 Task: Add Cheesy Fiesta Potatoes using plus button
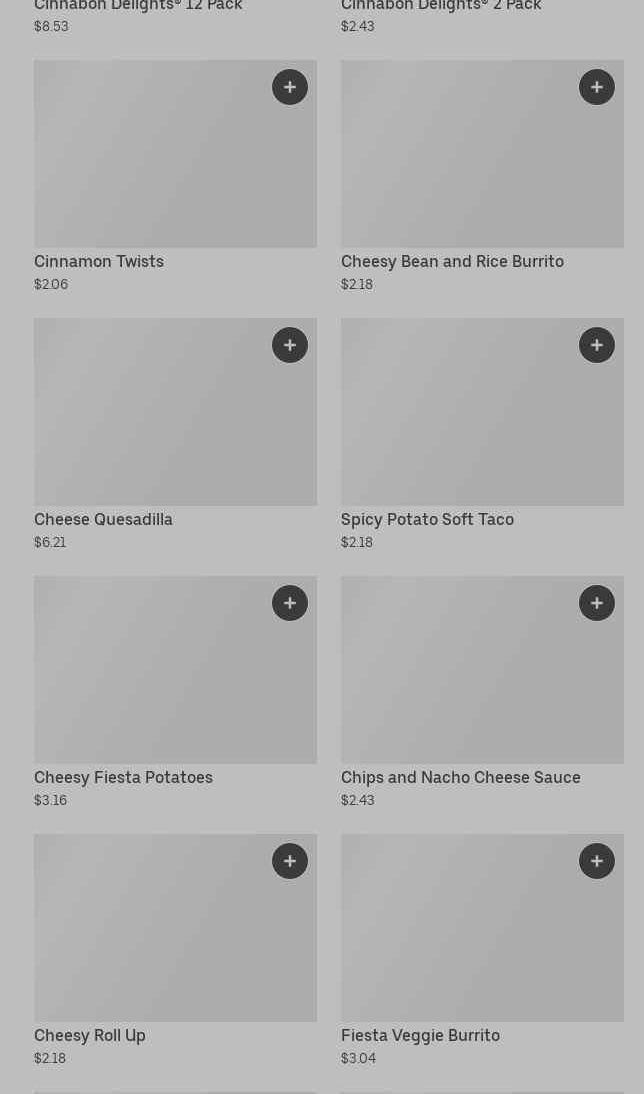pos(290,603)
